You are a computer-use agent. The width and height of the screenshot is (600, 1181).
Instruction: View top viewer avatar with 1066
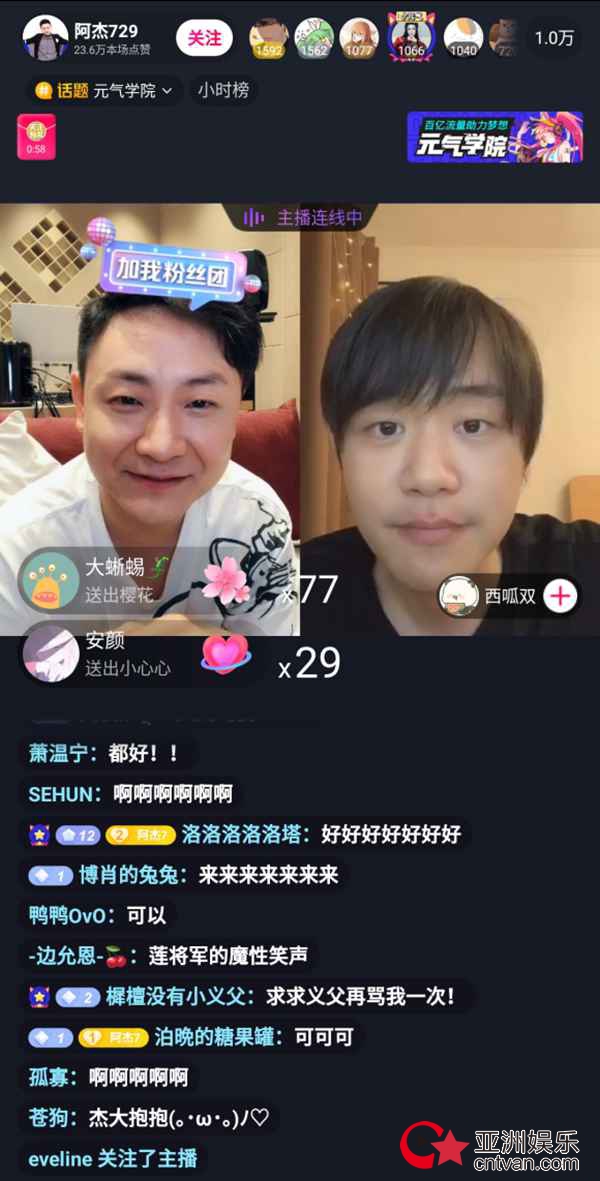coord(410,37)
